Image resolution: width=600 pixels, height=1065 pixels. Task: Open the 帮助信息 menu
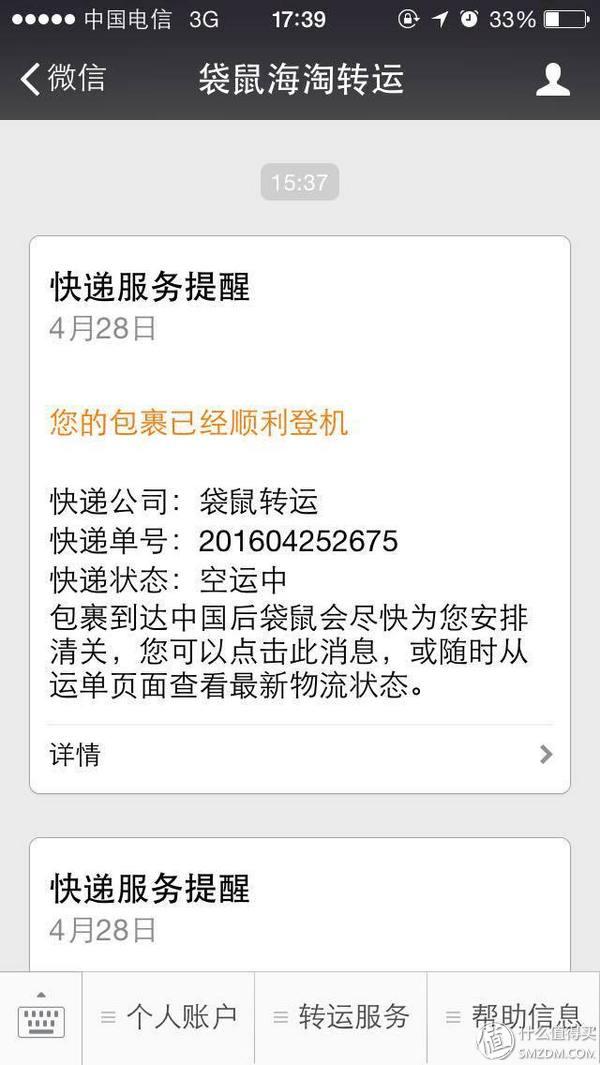pos(513,1018)
